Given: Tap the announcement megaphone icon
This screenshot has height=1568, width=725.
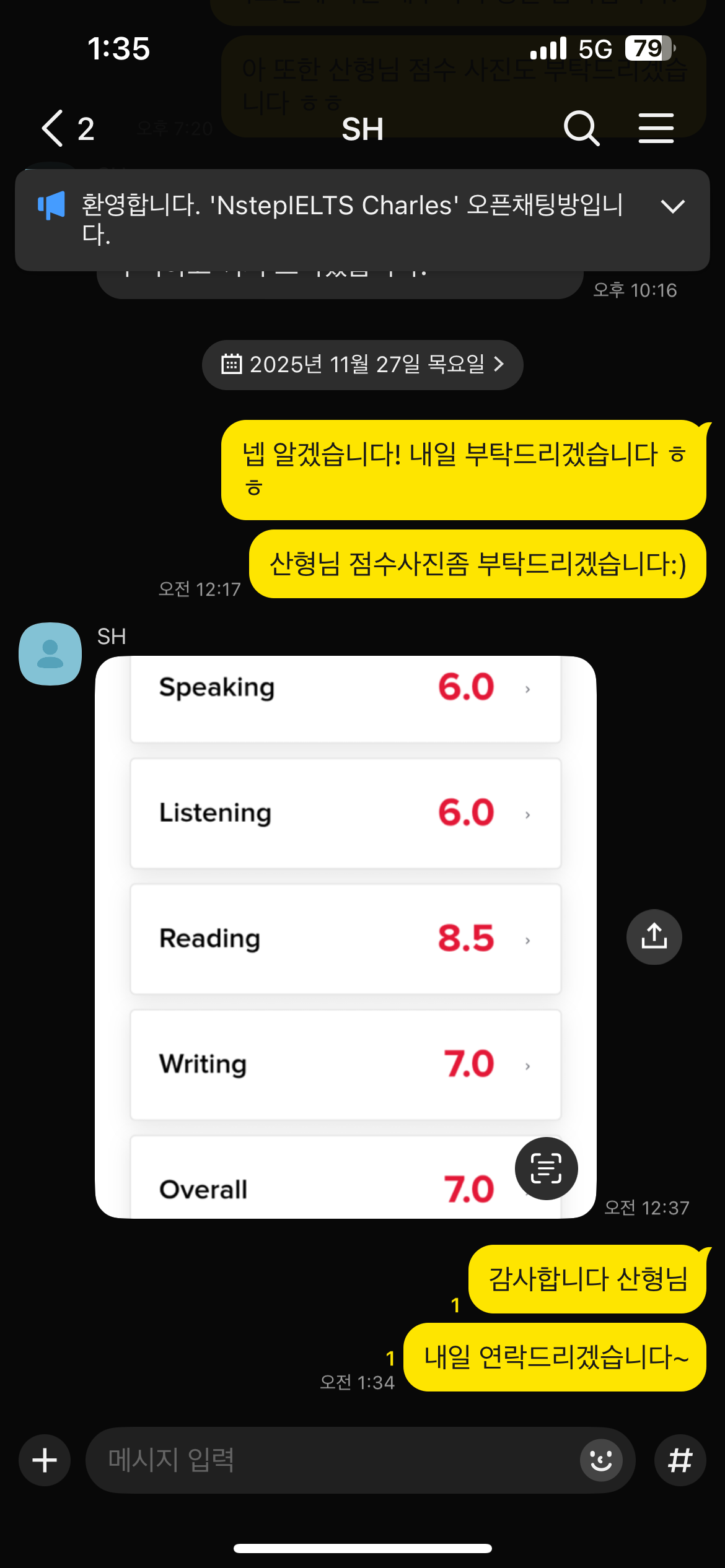Looking at the screenshot, I should coord(52,206).
